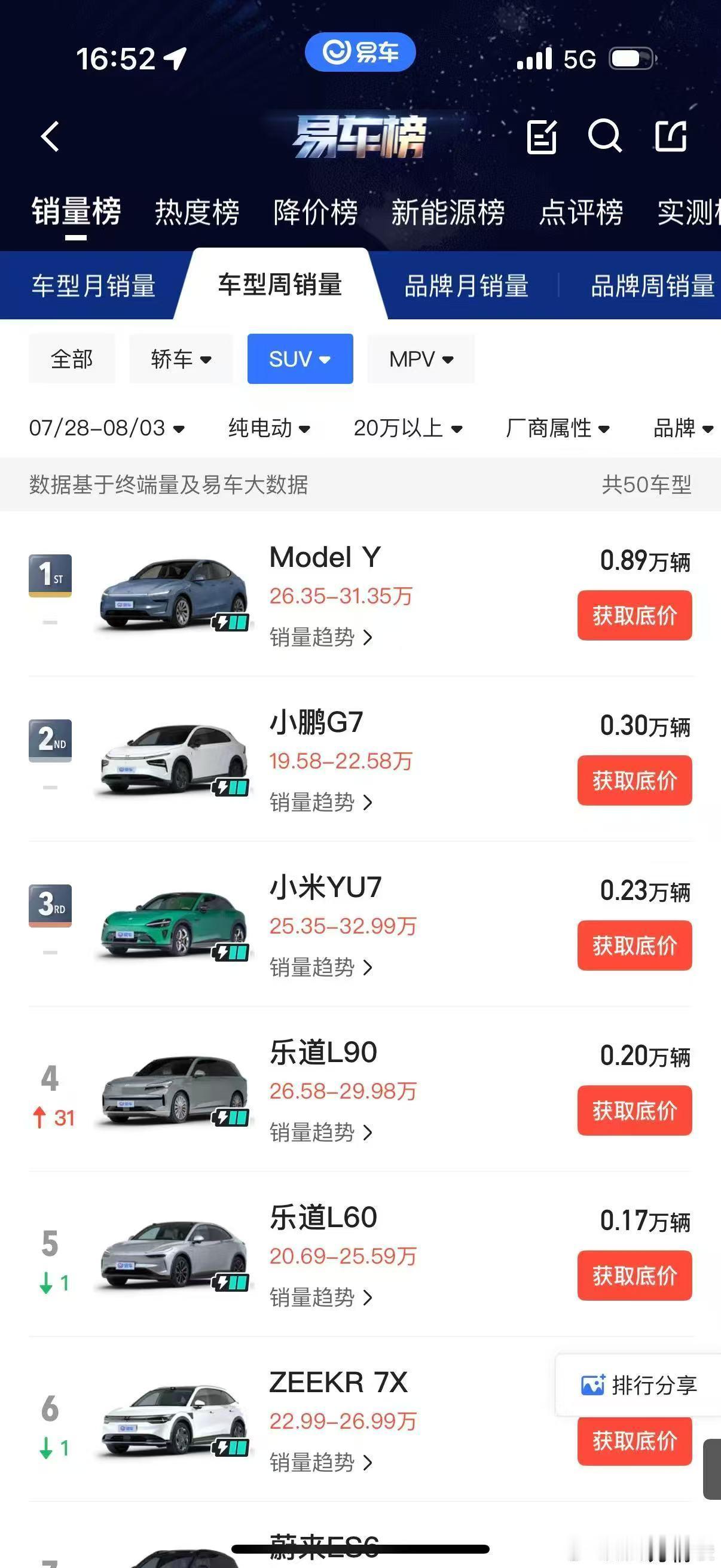Switch to the 热度榜 tab

pyautogui.click(x=197, y=212)
